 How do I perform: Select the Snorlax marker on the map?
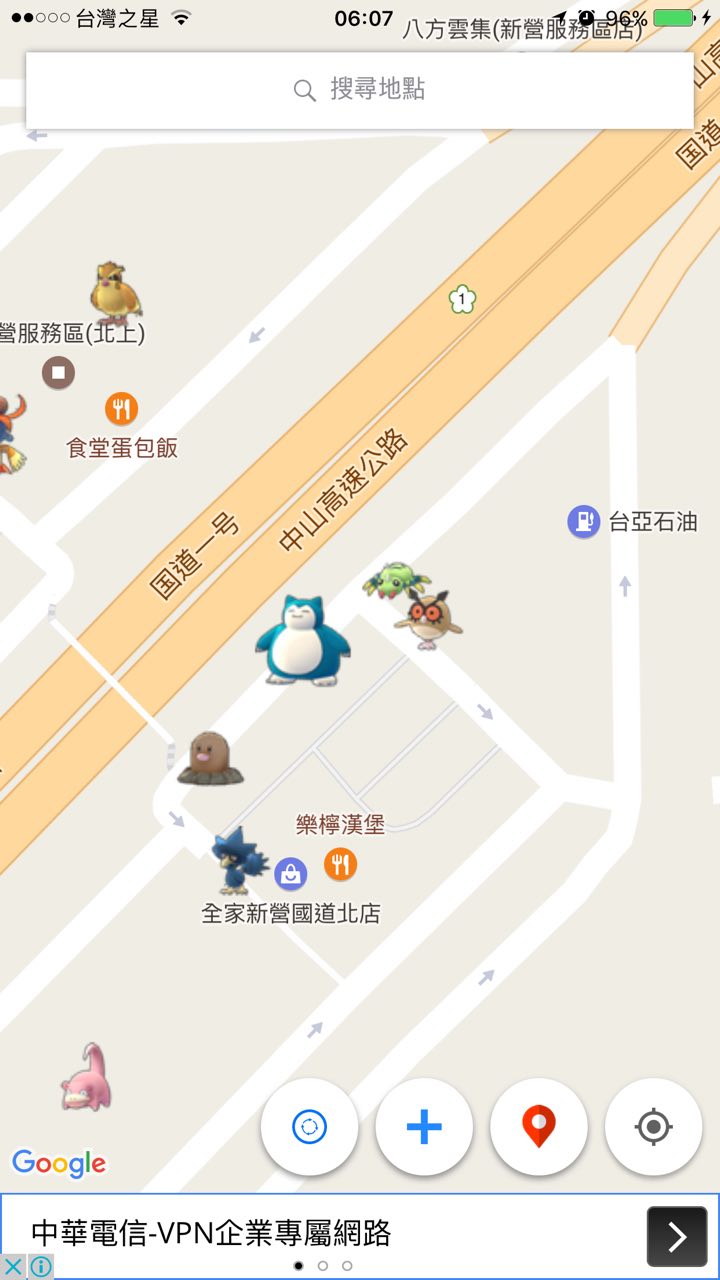(301, 642)
